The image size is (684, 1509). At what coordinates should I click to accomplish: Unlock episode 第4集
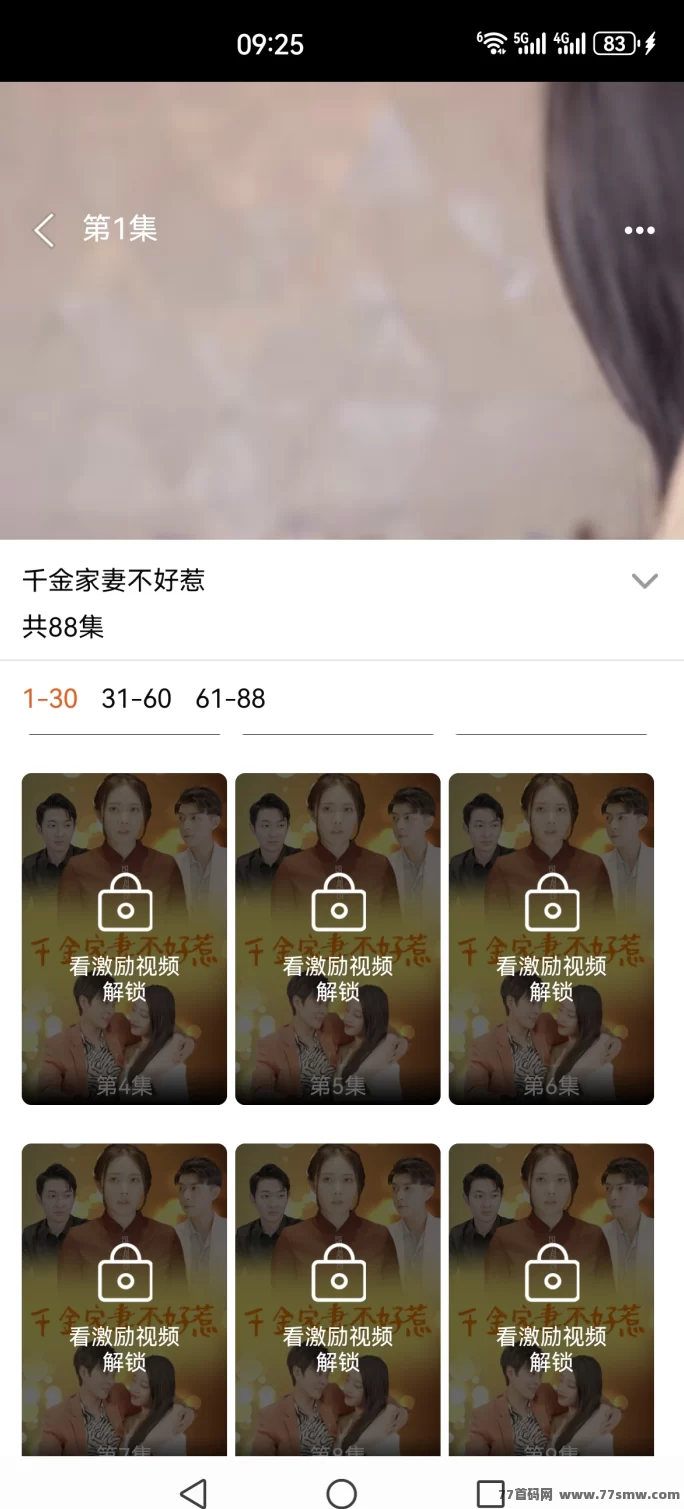(124, 938)
